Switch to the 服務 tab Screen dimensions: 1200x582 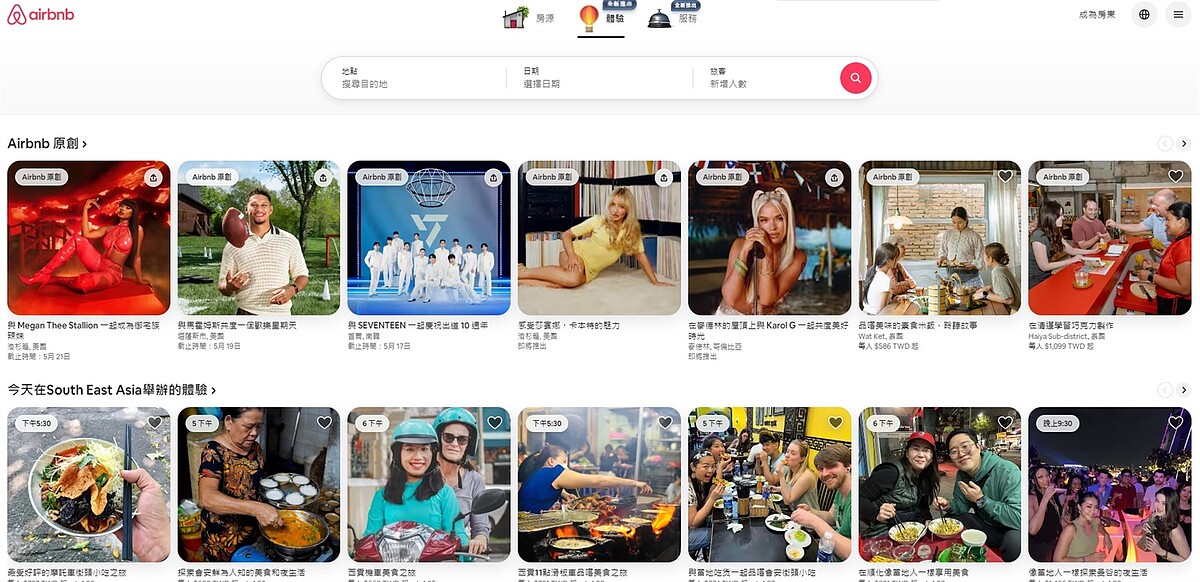pos(673,18)
